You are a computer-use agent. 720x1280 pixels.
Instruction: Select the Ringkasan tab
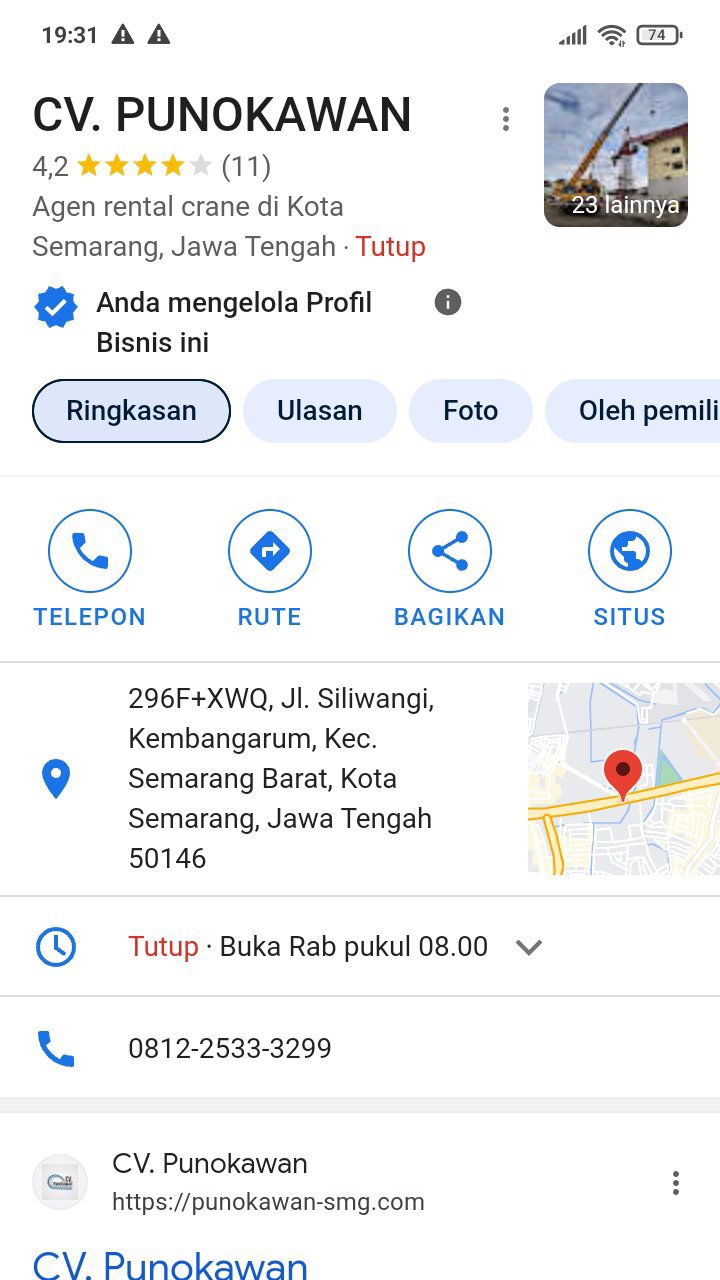pos(131,410)
